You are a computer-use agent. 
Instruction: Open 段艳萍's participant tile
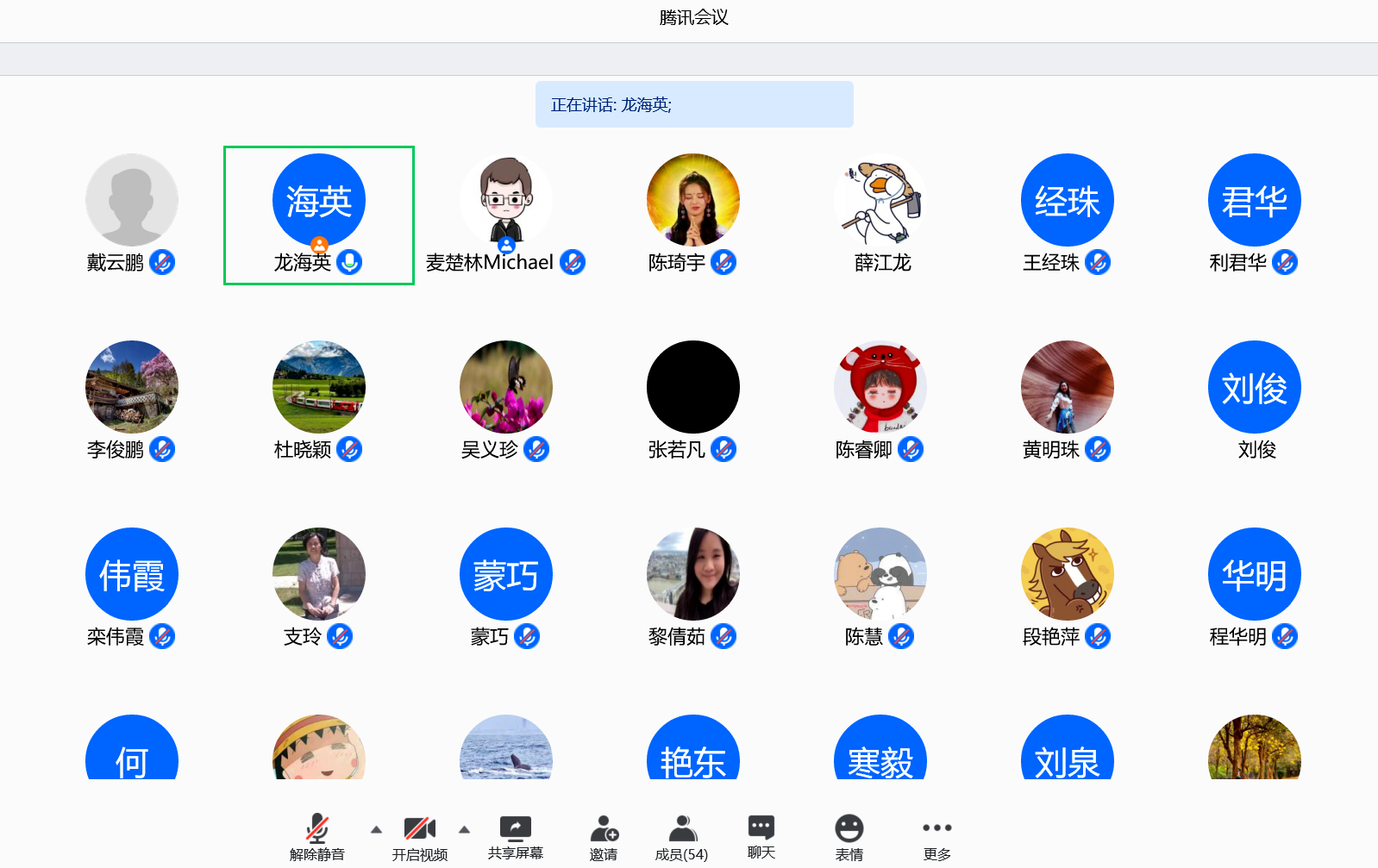(1068, 575)
